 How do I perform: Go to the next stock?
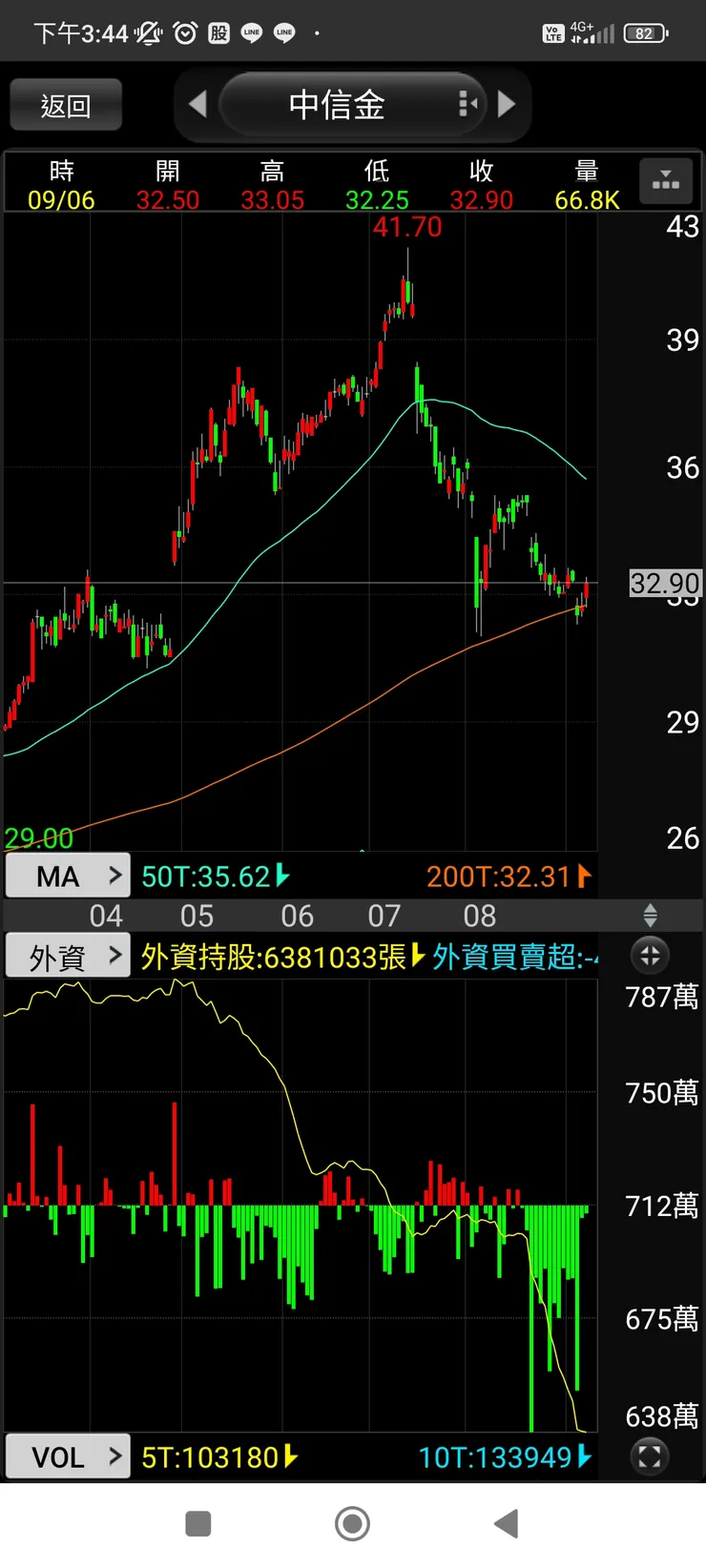(x=507, y=104)
